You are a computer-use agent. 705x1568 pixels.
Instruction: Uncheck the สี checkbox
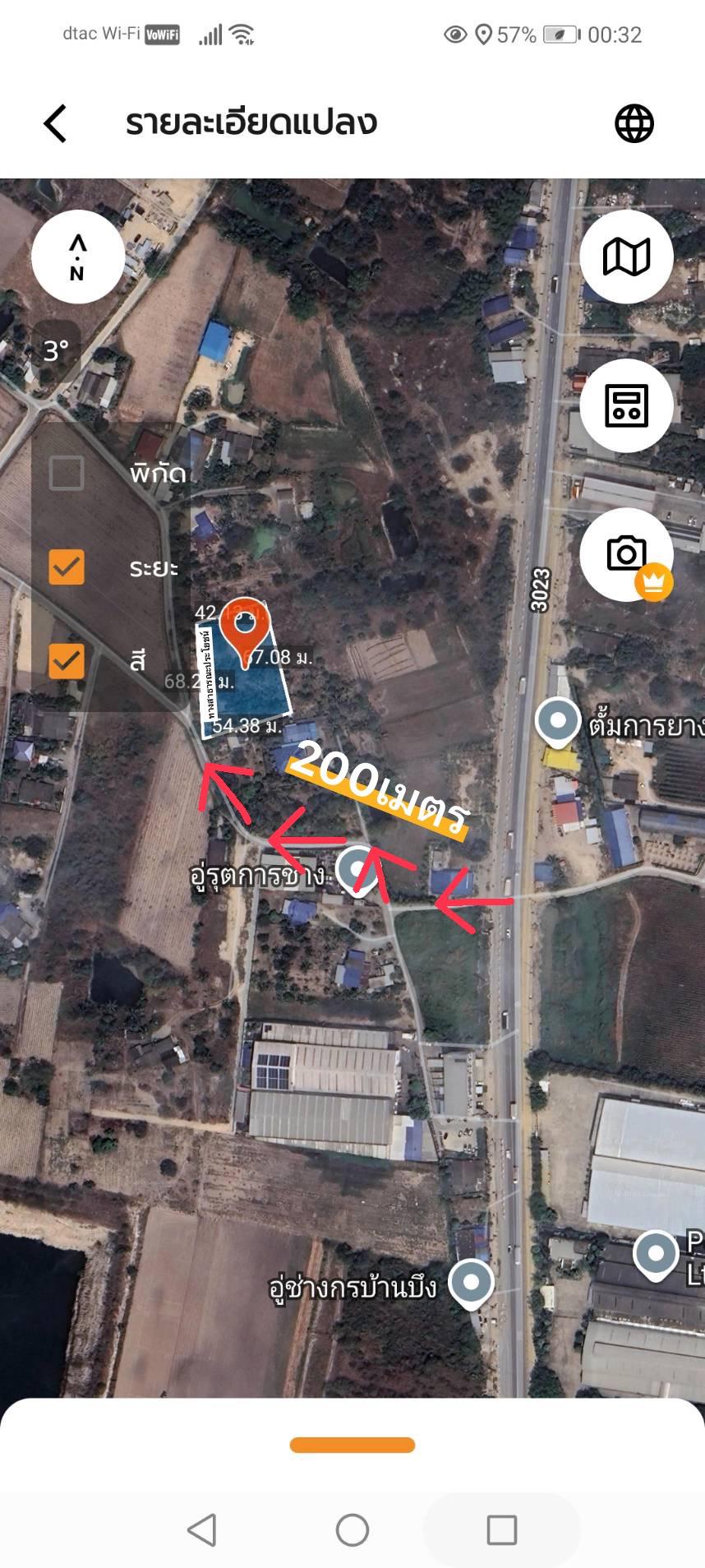tap(67, 660)
